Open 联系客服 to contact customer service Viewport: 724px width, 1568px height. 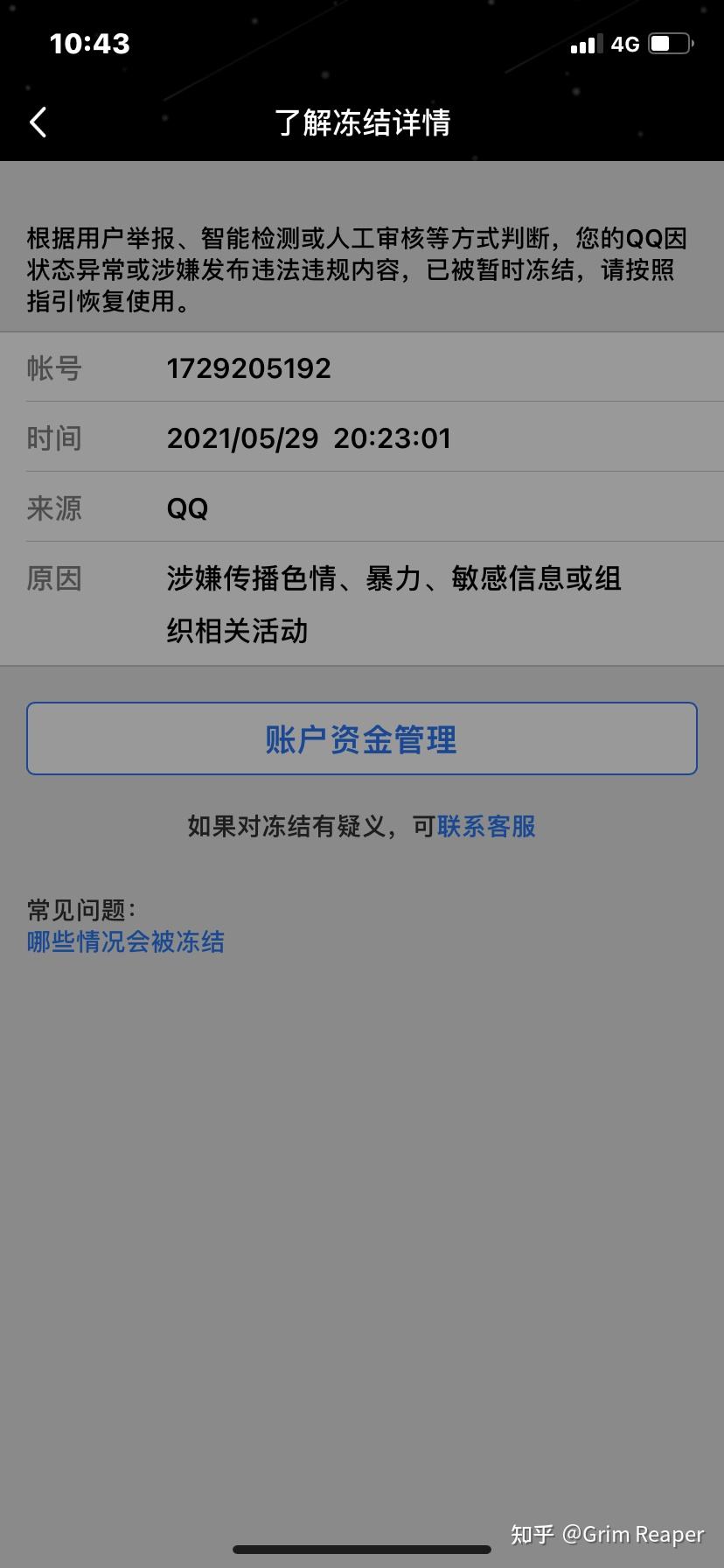(x=487, y=825)
